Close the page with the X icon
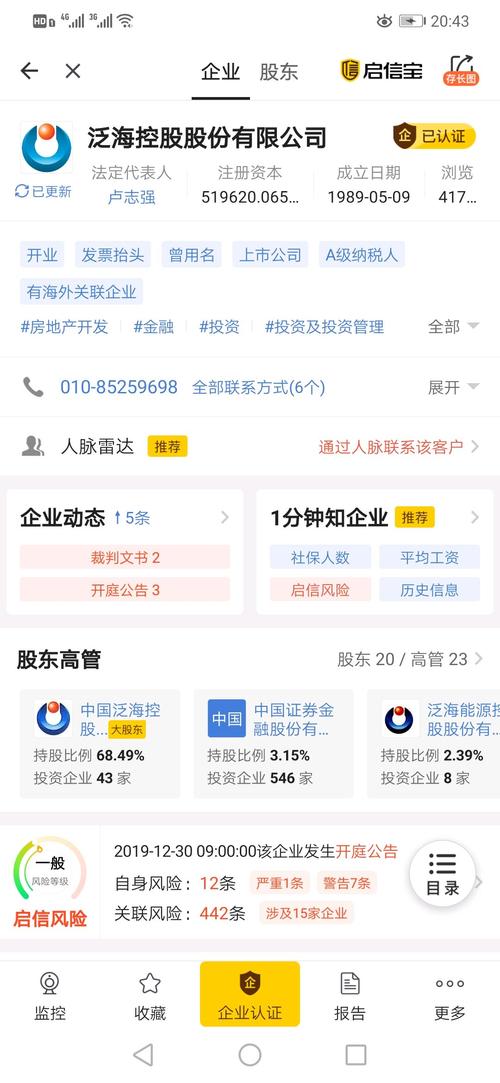This screenshot has width=500, height=1083. coord(73,70)
